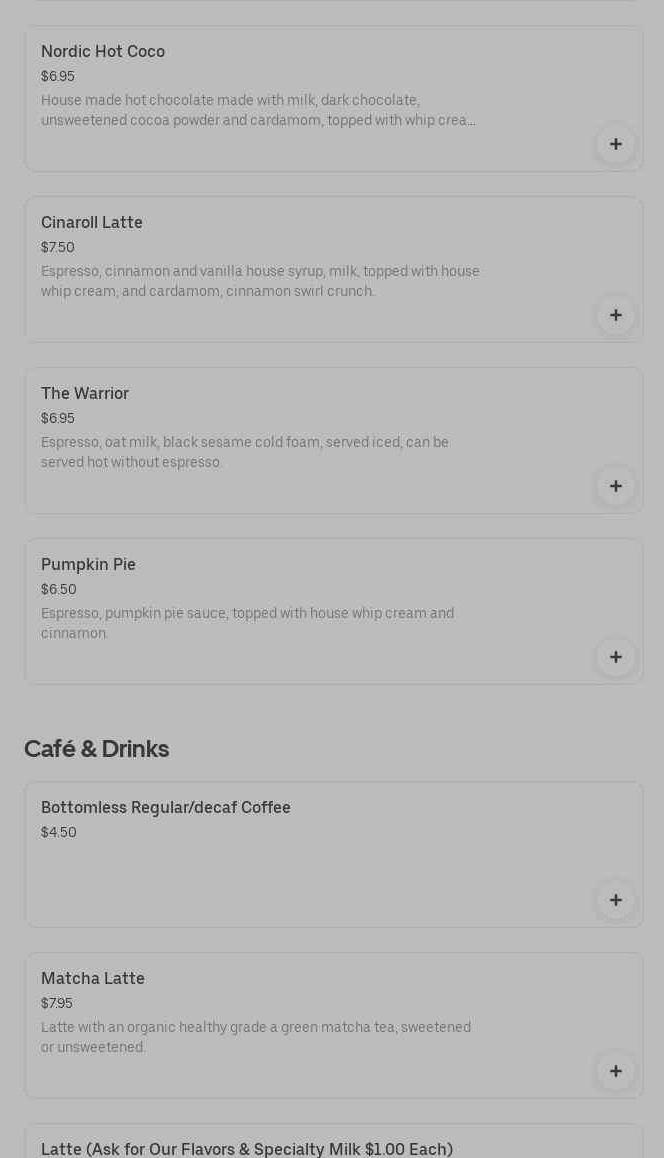Open Bottomless Regular/decaf Coffee details
The height and width of the screenshot is (1158, 664).
[260, 840]
